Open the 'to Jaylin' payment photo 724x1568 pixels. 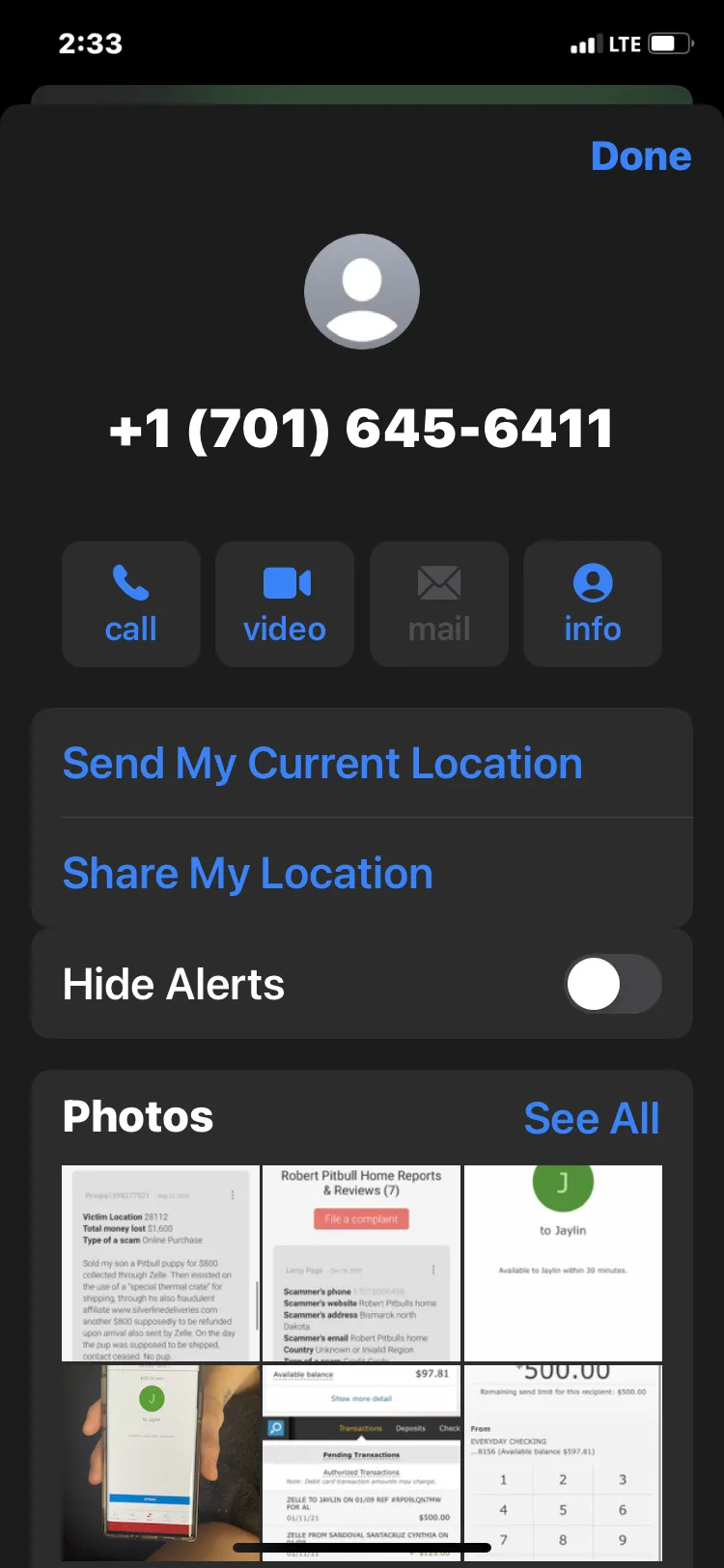coord(563,1263)
